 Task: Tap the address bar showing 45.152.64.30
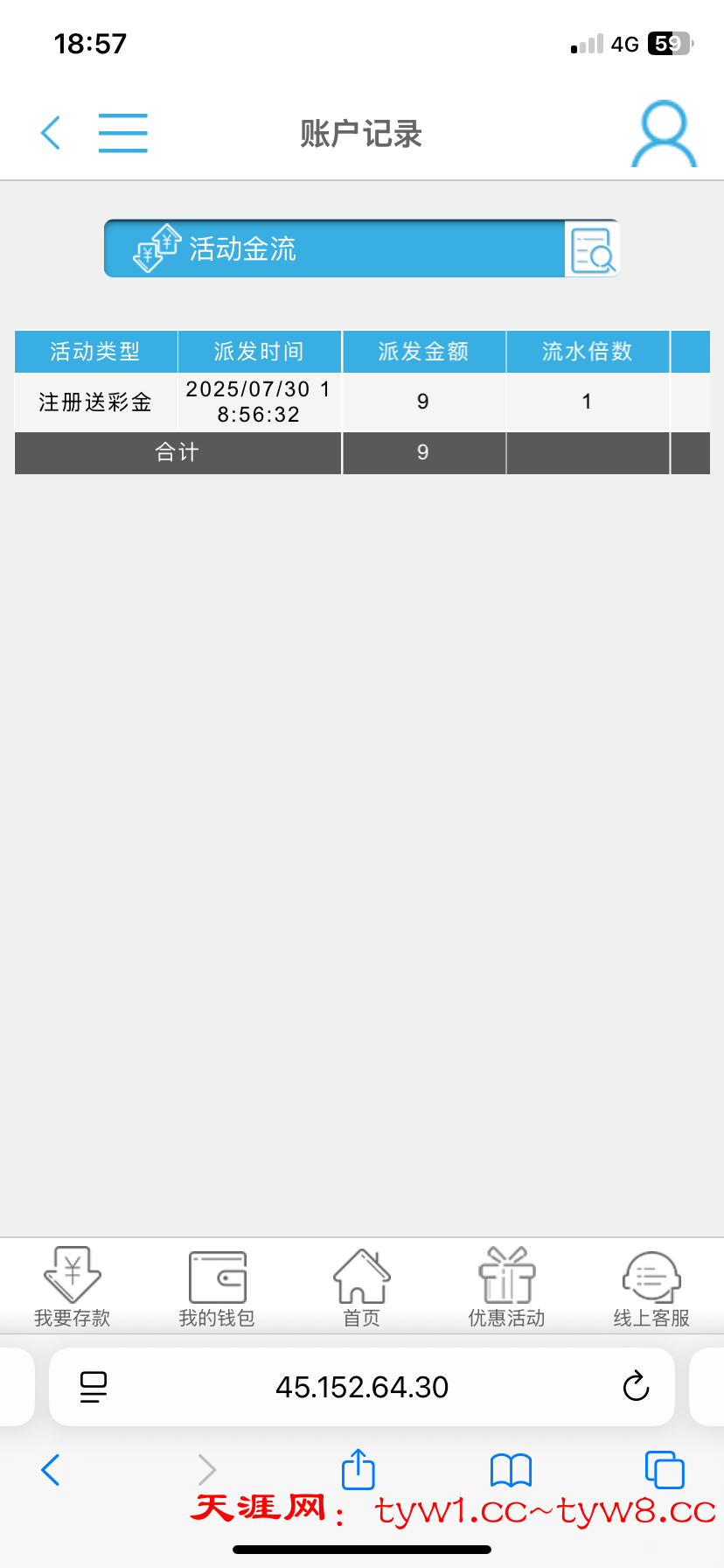(x=362, y=1387)
